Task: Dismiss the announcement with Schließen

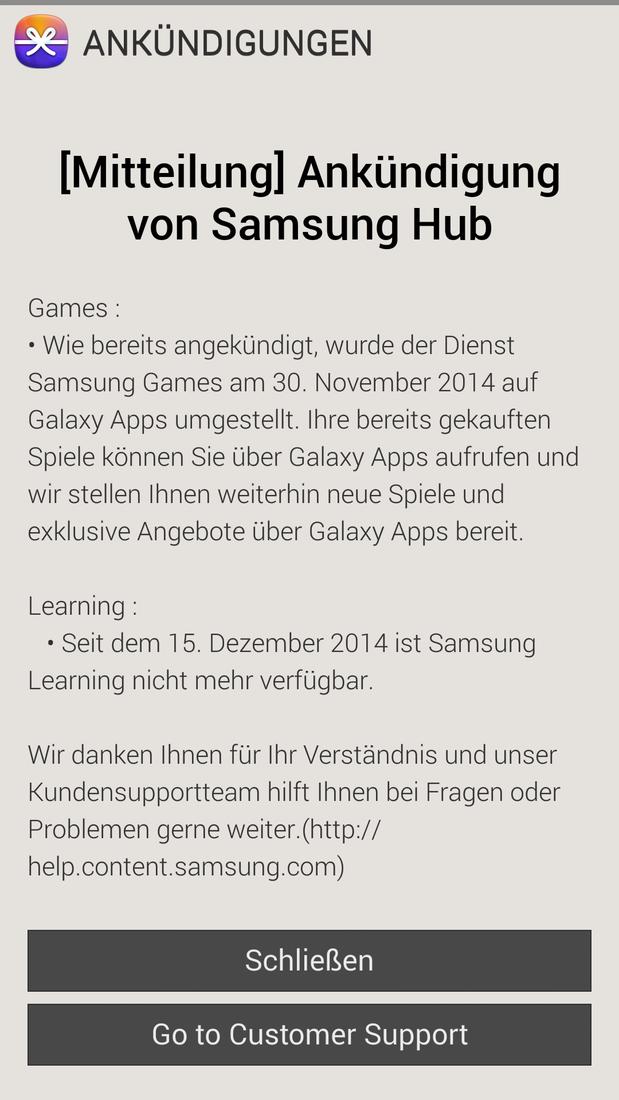Action: [310, 960]
